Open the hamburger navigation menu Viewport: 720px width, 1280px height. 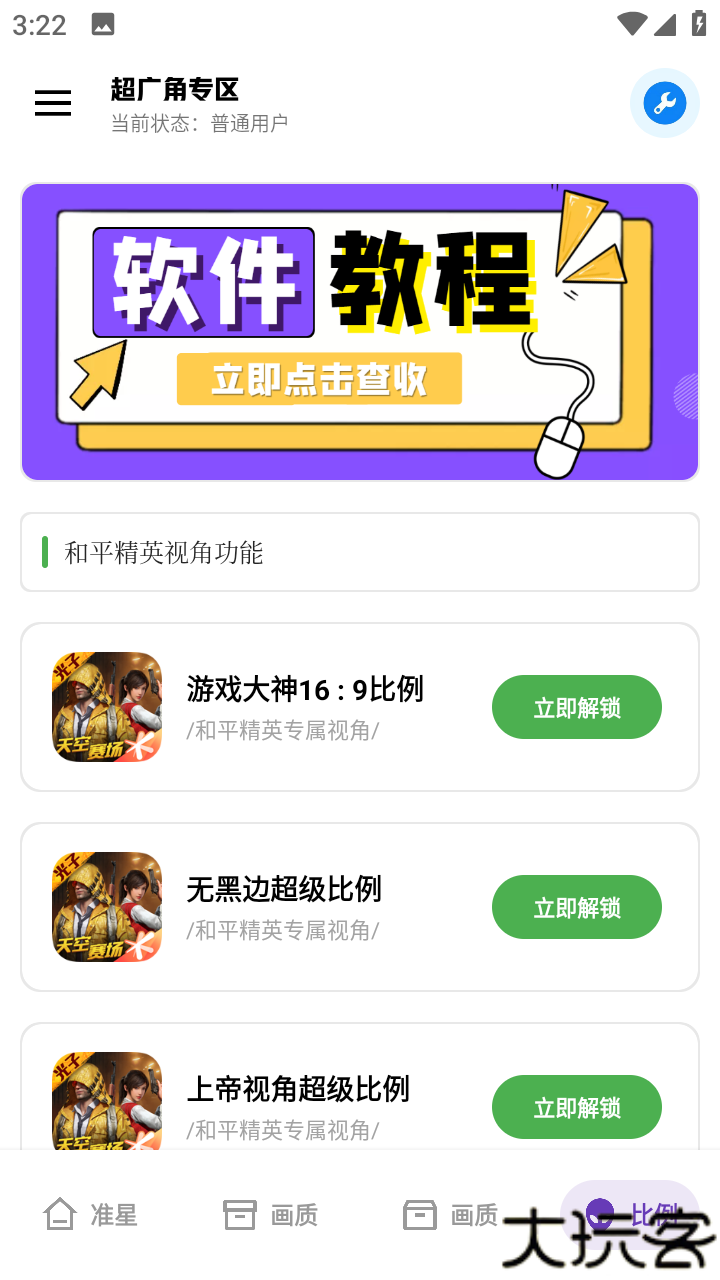point(52,103)
